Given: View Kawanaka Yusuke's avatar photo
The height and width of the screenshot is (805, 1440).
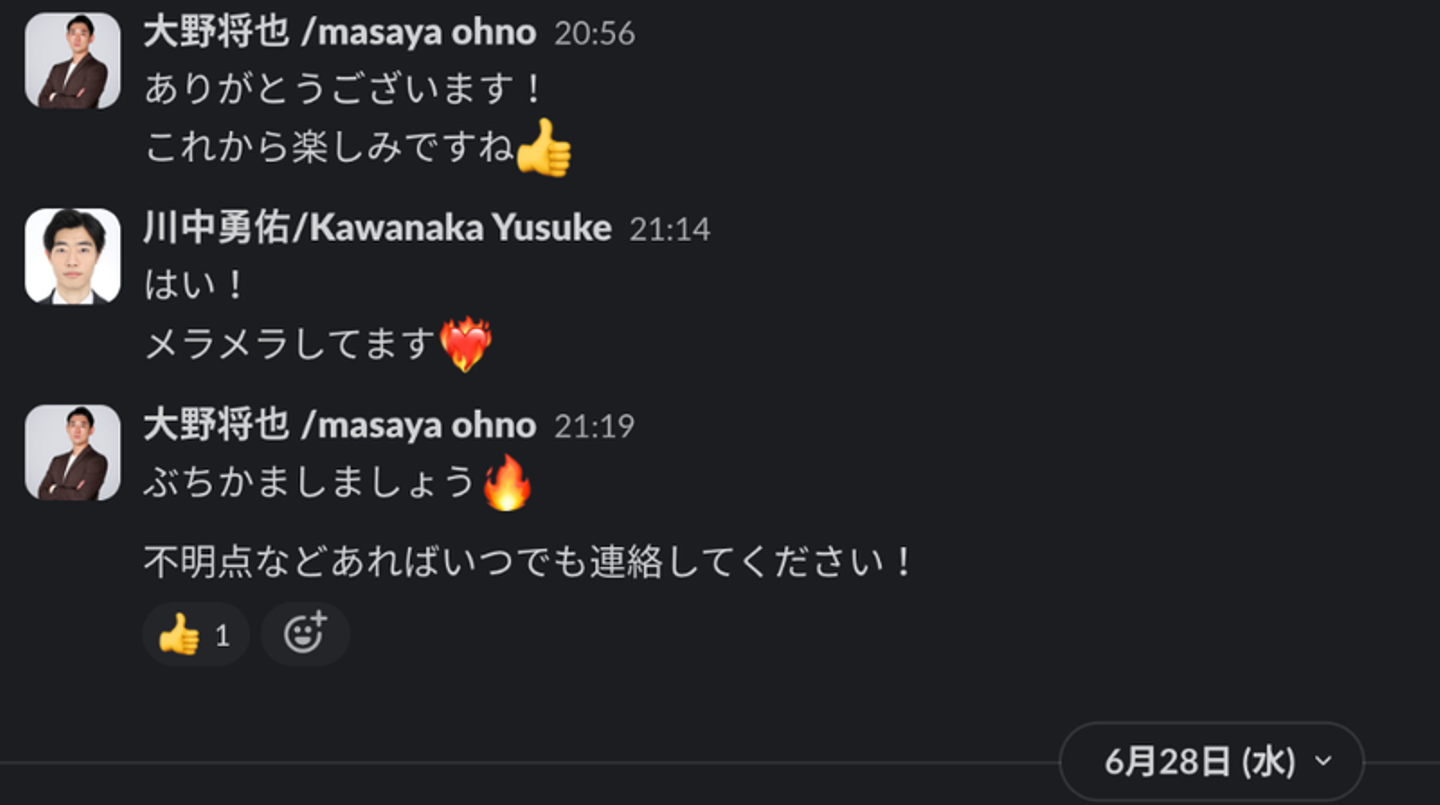Looking at the screenshot, I should pyautogui.click(x=73, y=256).
